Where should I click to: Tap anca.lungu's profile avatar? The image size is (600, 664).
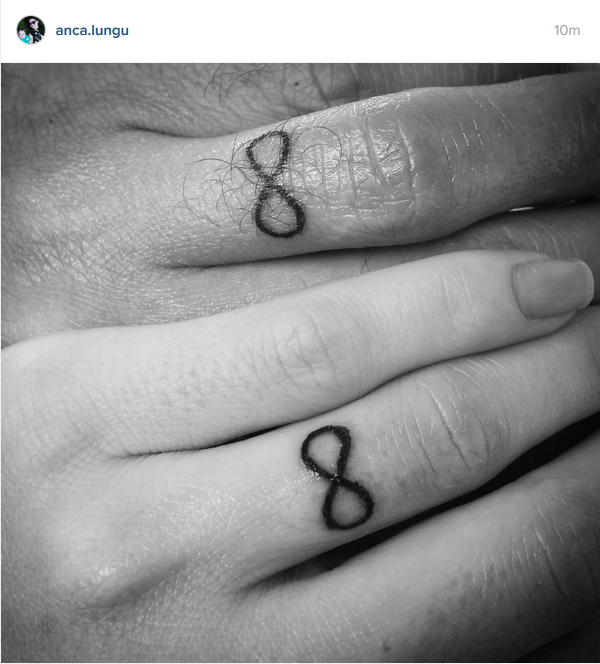[31, 30]
